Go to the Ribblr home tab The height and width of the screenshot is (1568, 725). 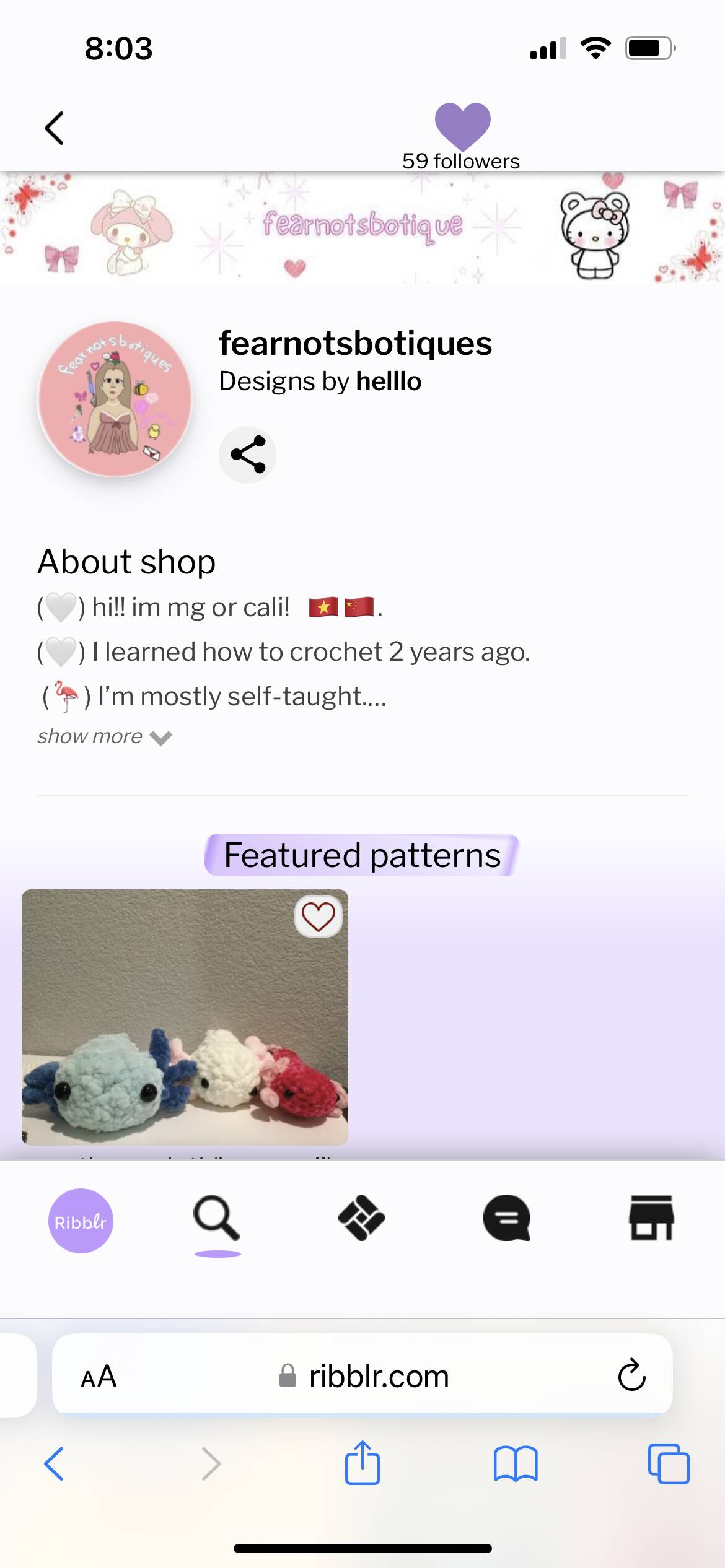tap(81, 1221)
